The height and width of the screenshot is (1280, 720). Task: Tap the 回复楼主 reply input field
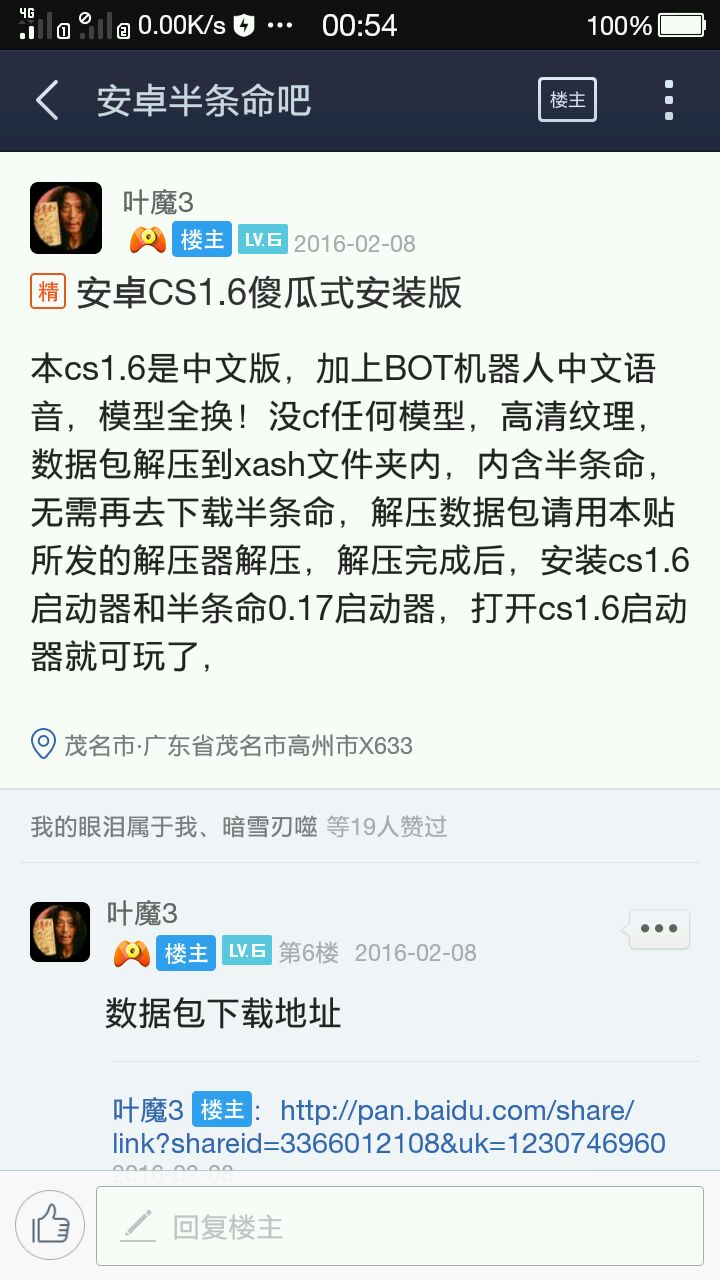click(399, 1226)
